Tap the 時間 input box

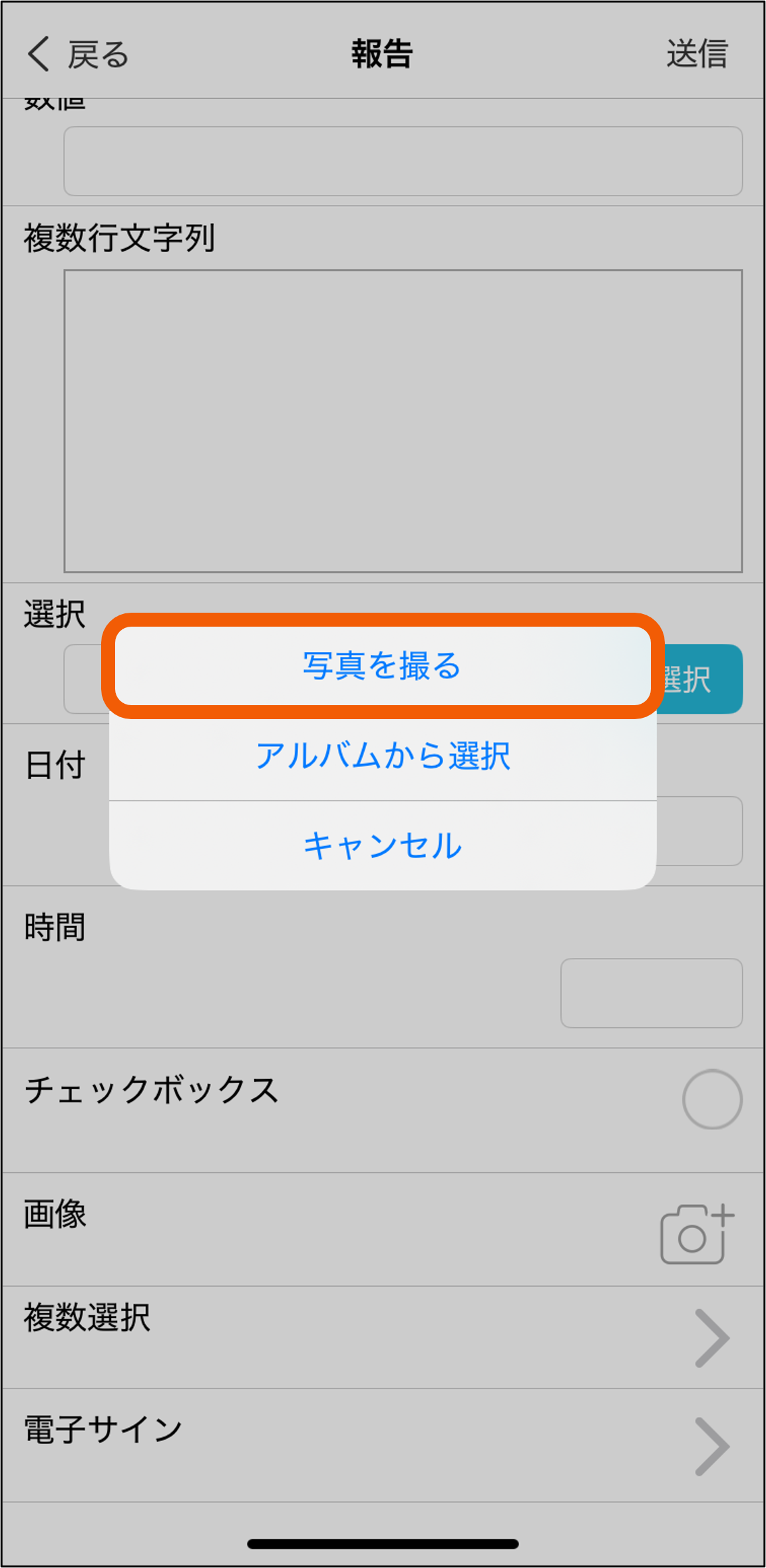652,993
